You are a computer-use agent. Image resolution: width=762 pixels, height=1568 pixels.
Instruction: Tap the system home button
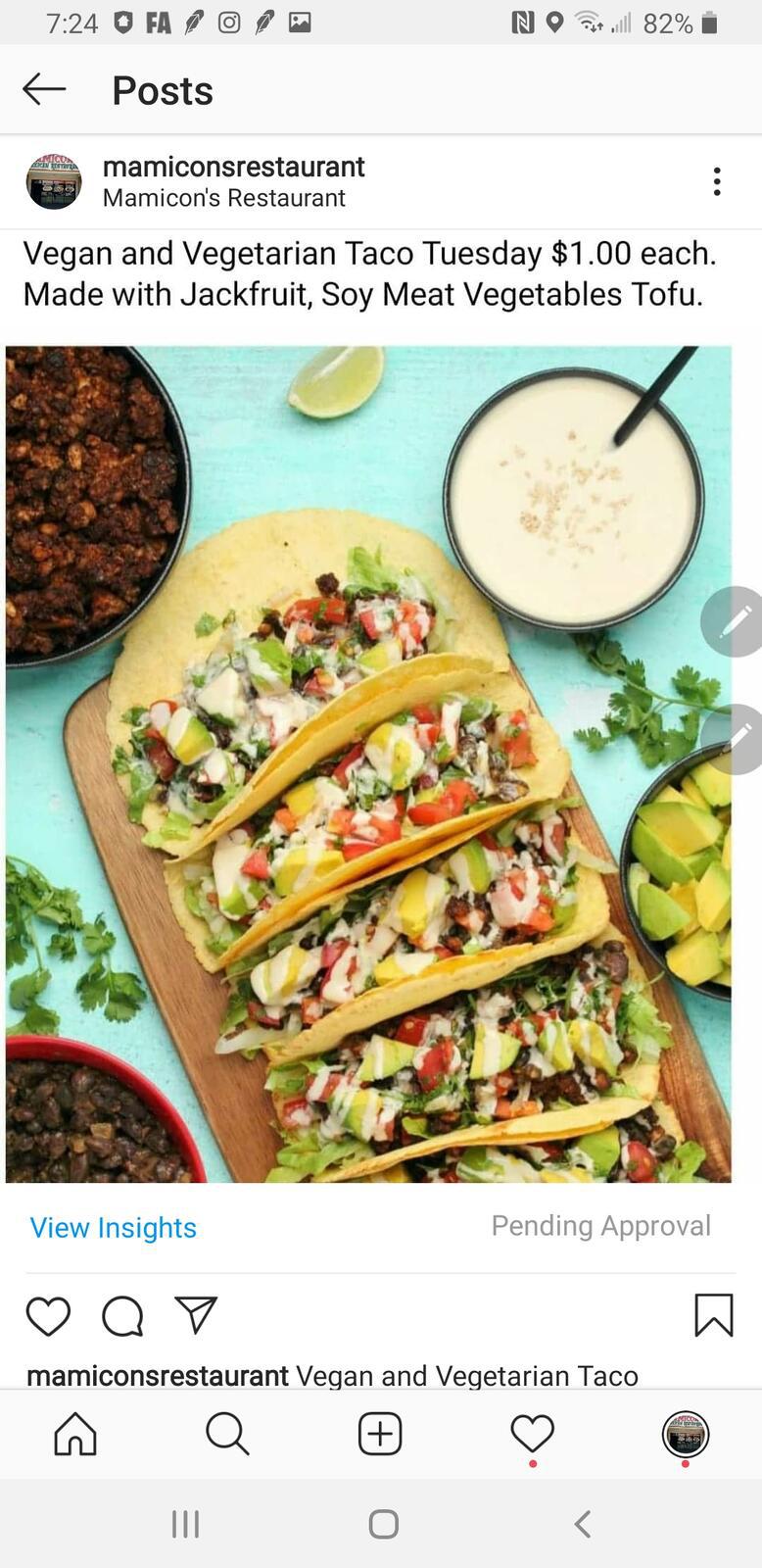[383, 1524]
